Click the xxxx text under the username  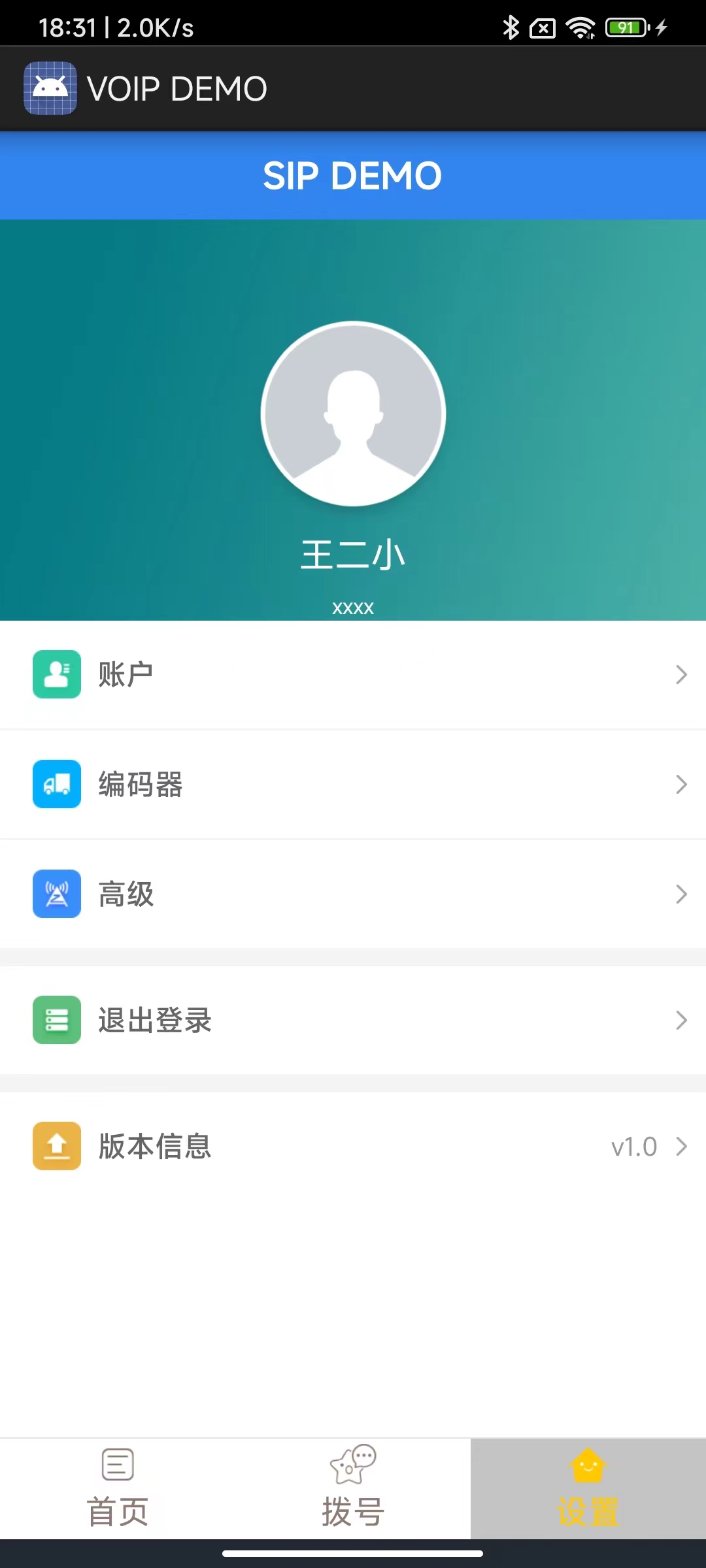click(353, 608)
